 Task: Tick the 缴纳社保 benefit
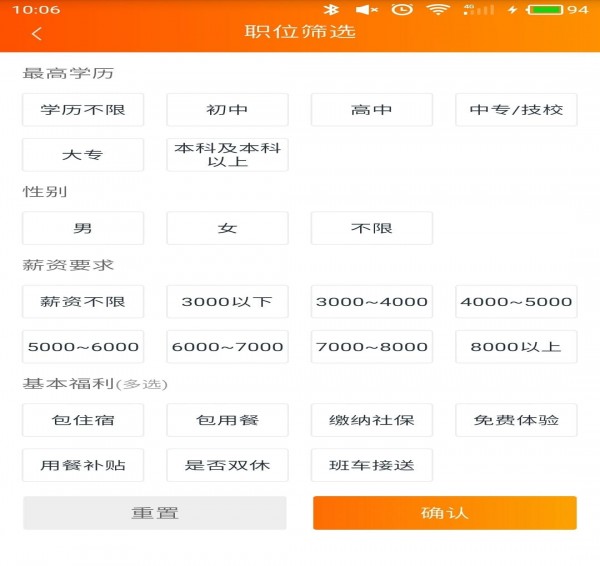[372, 420]
